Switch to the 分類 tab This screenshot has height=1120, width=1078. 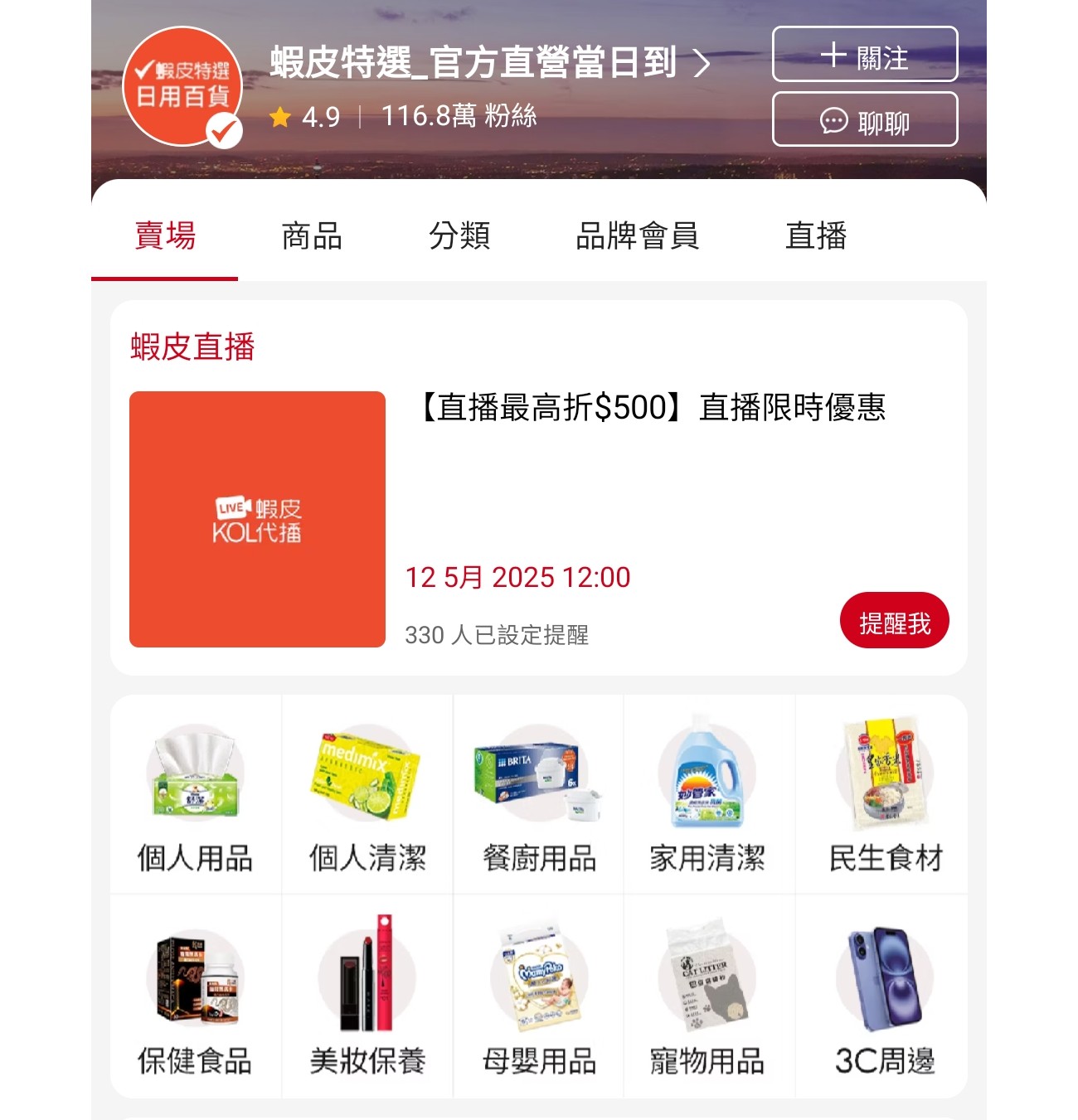coord(459,236)
